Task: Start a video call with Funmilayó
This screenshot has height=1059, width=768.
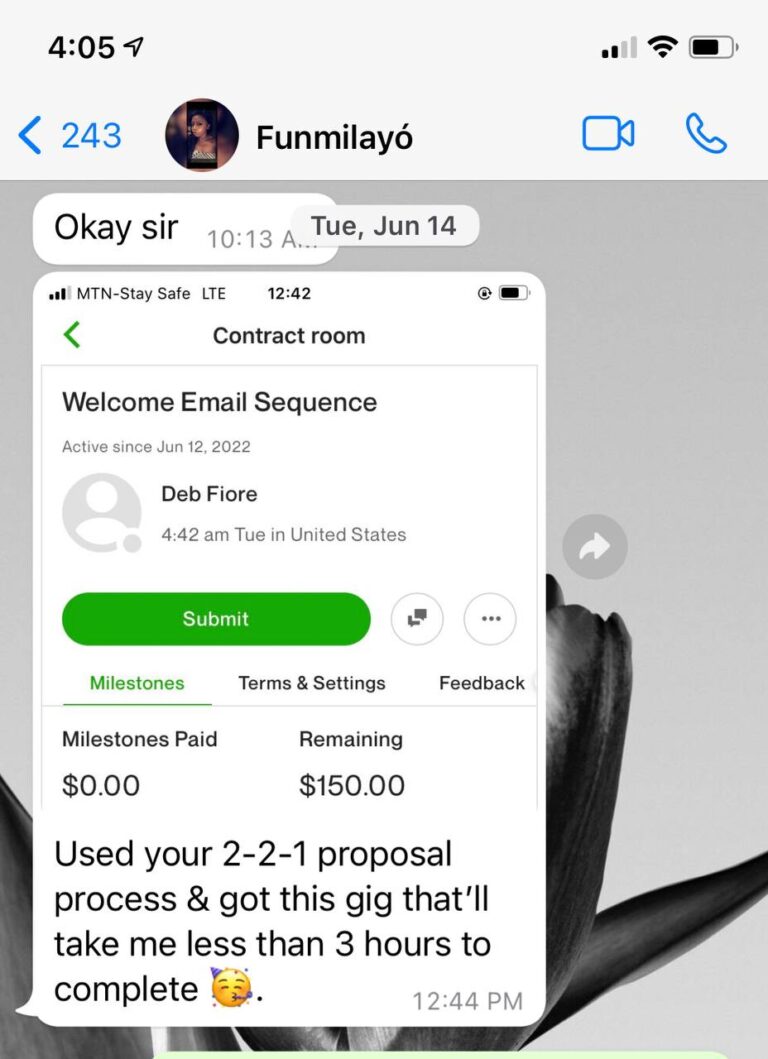Action: tap(608, 134)
